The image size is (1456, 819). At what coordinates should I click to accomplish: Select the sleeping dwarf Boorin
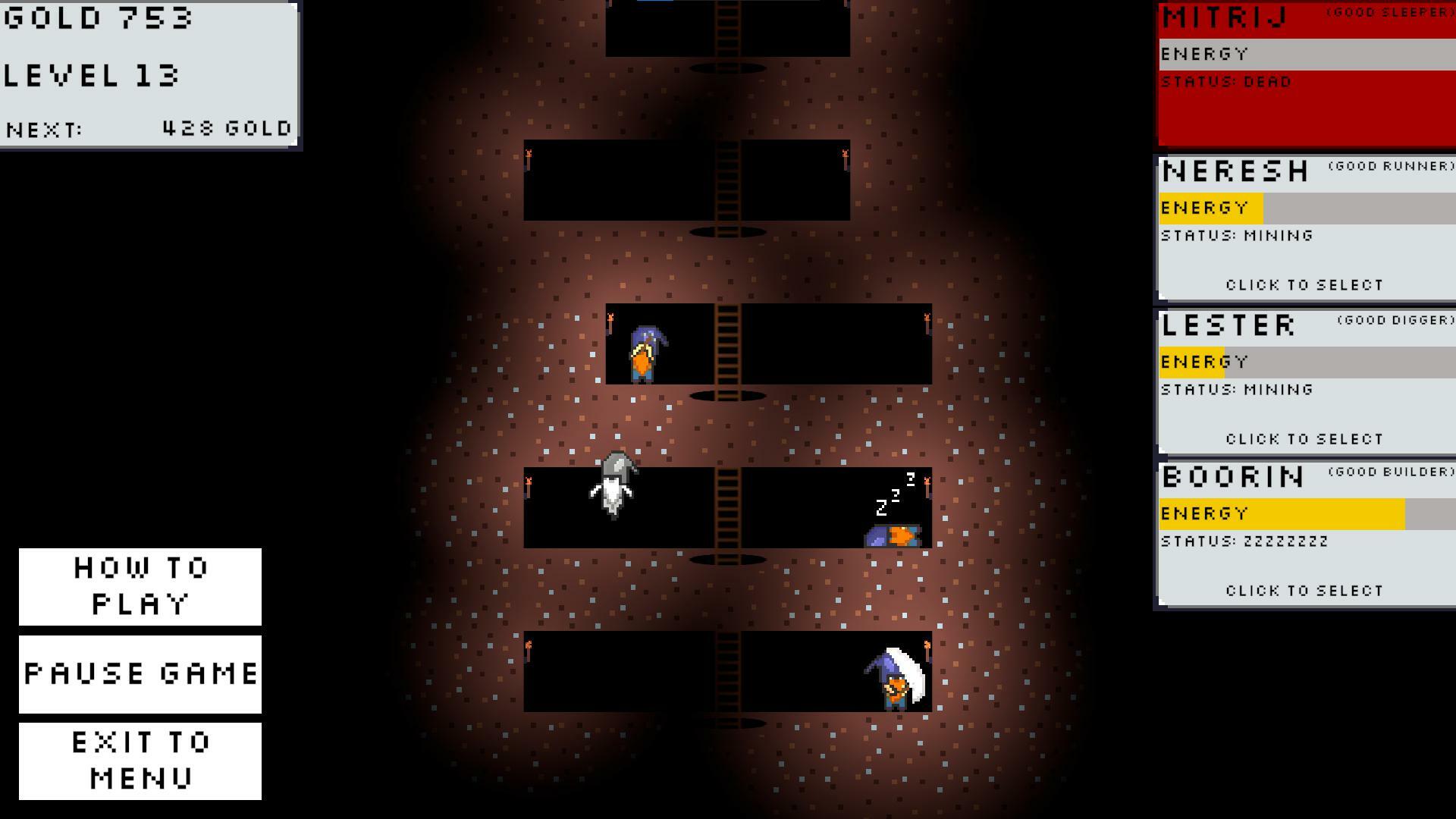click(1304, 591)
